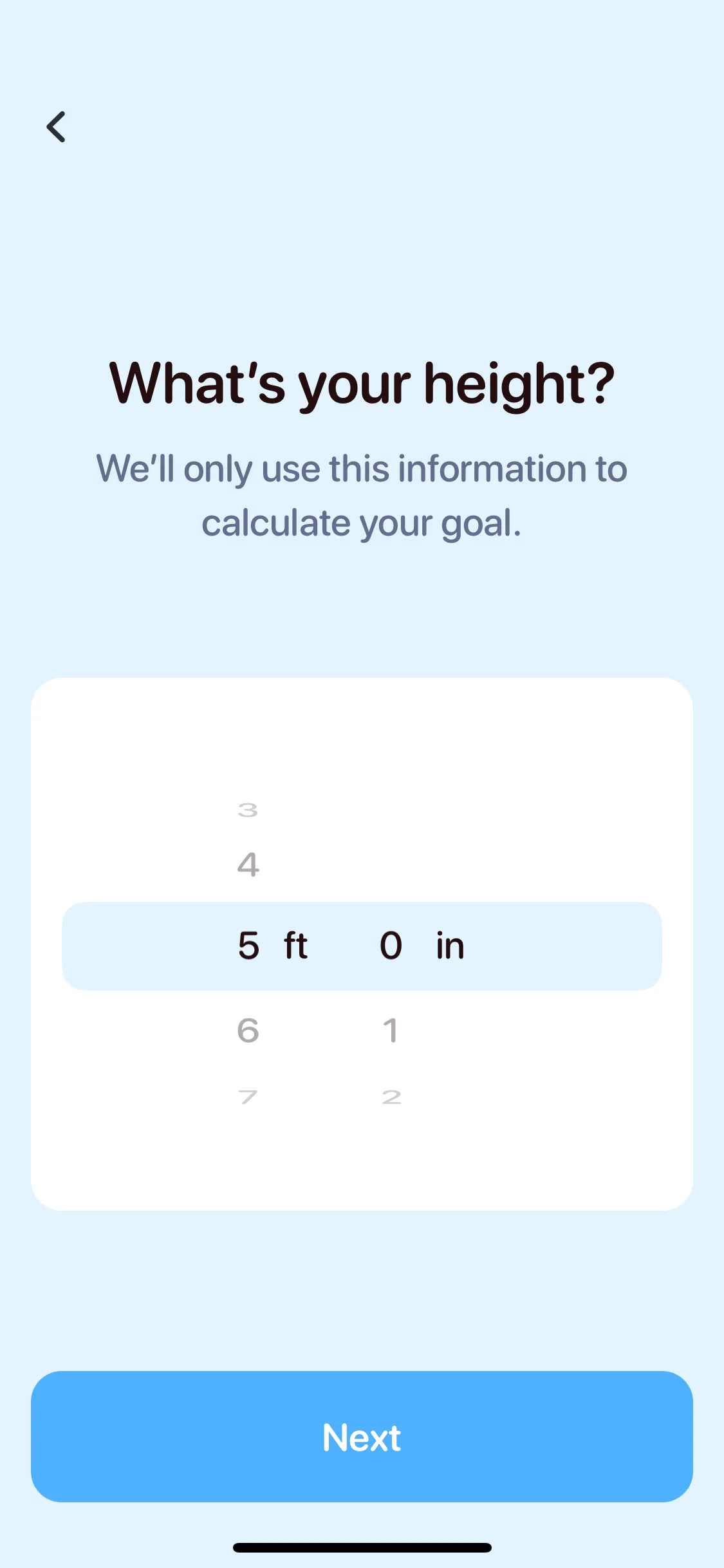Choose 3 in the feet wheel
The width and height of the screenshot is (724, 1568).
(x=248, y=810)
